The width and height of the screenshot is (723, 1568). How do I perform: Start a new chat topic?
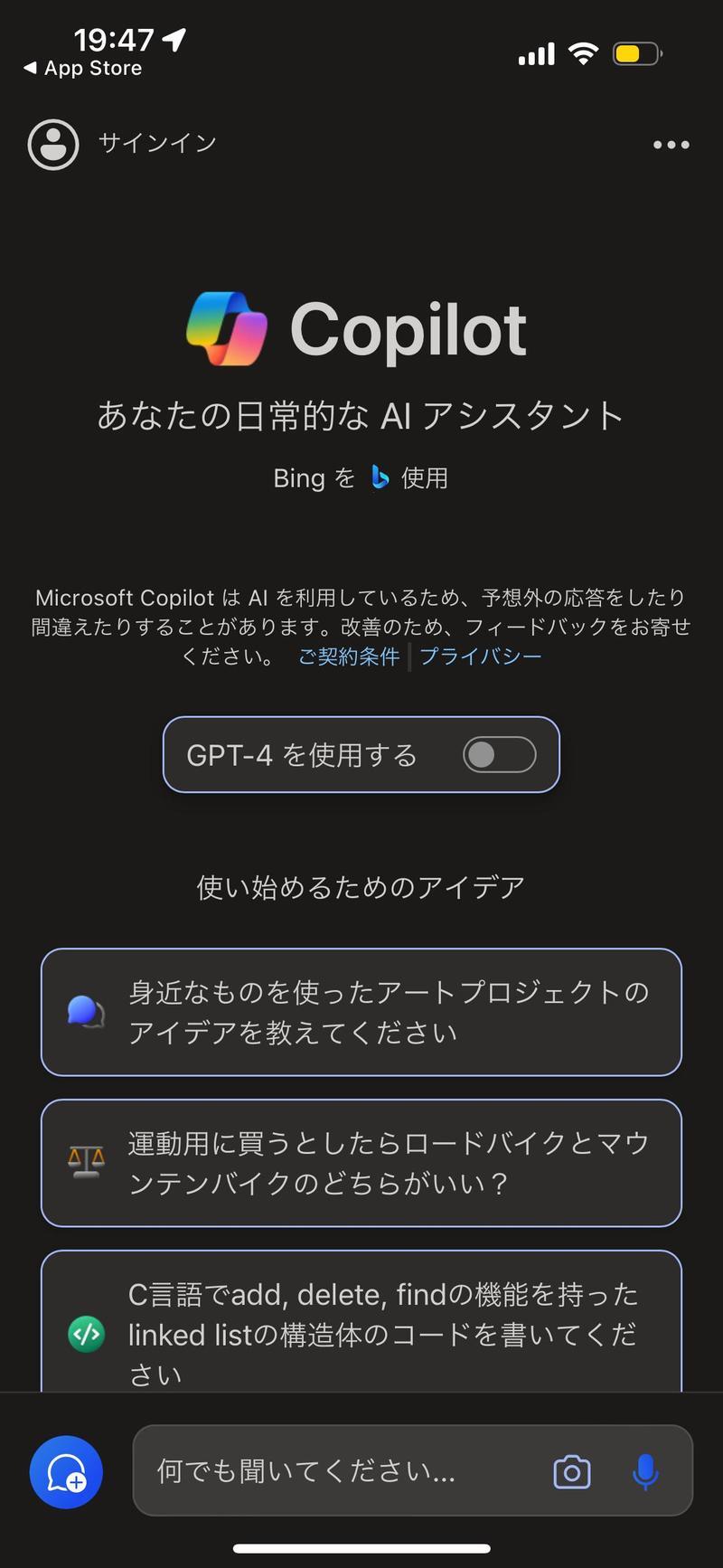point(66,1472)
